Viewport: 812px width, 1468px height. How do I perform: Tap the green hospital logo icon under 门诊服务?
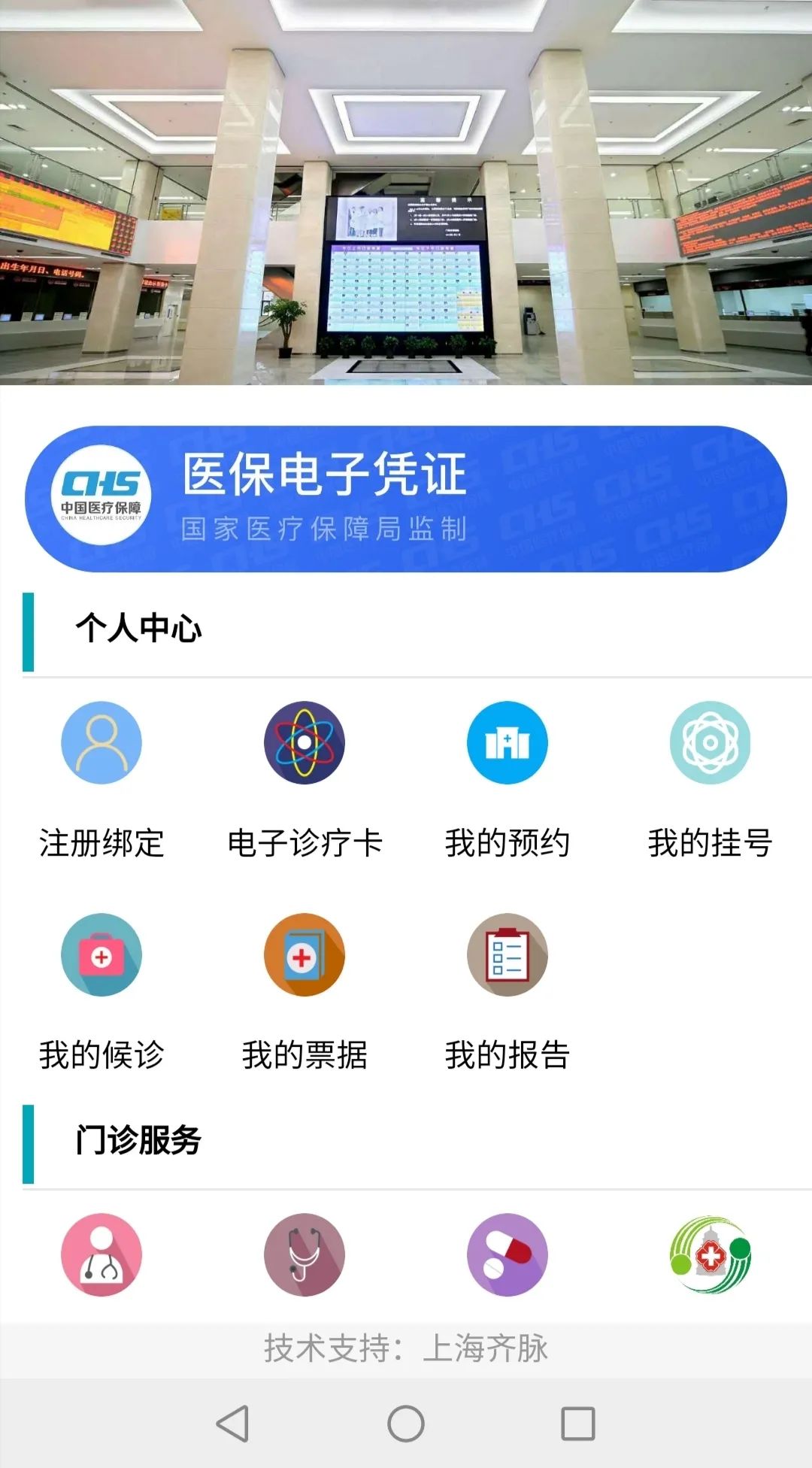click(710, 1254)
